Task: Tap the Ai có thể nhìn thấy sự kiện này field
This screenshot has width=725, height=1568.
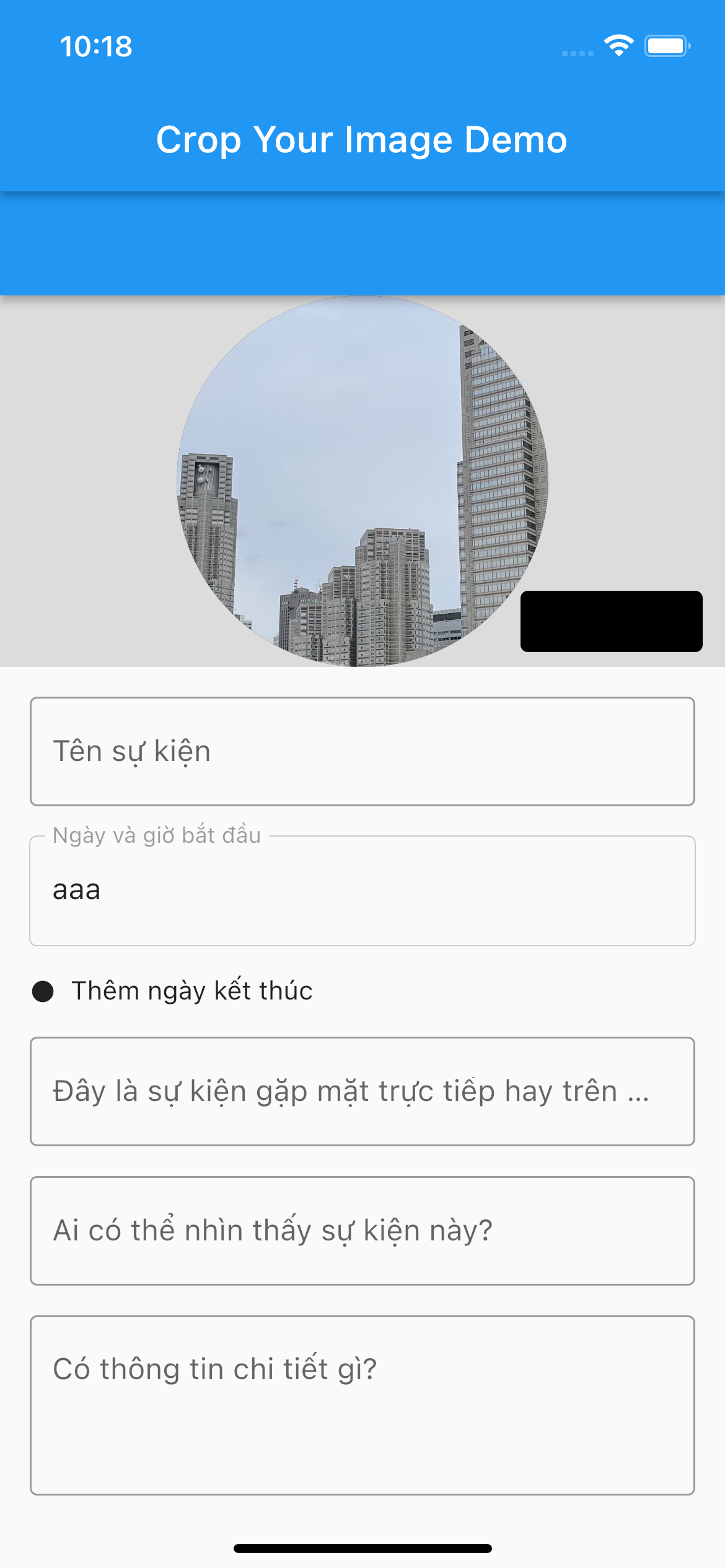Action: (362, 1230)
